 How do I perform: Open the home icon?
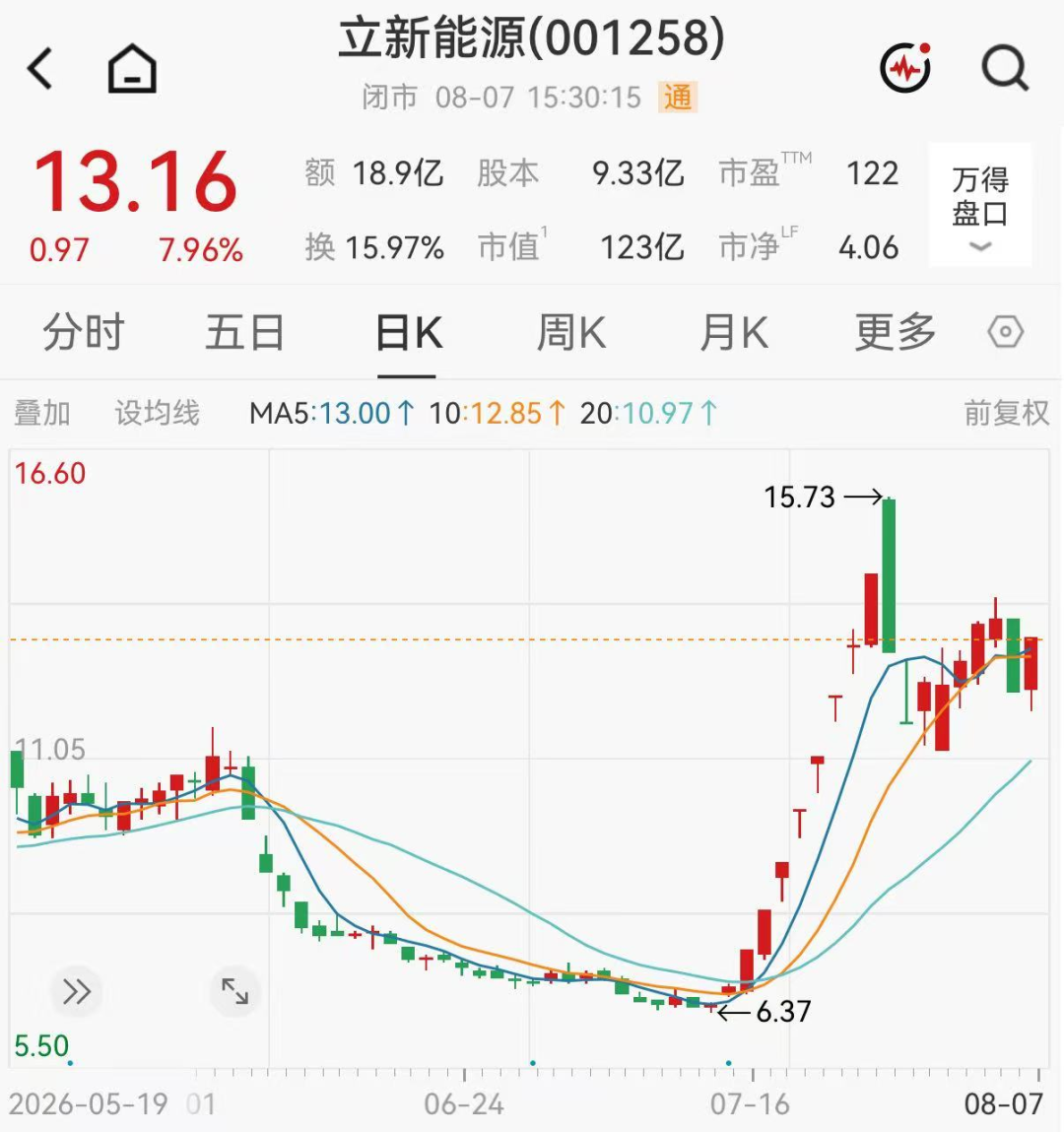[132, 69]
